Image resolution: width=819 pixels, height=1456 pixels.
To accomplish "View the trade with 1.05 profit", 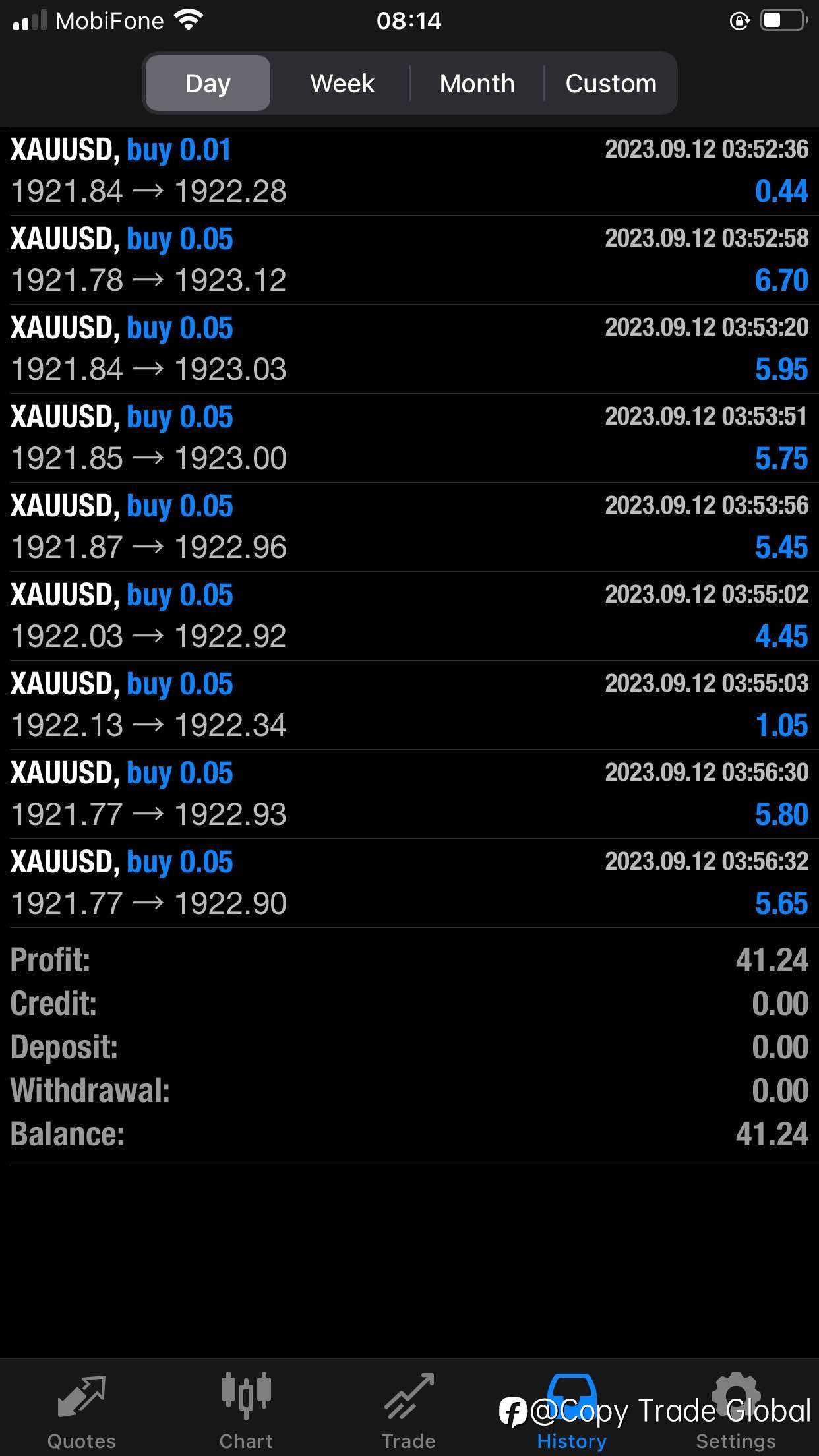I will [x=409, y=705].
